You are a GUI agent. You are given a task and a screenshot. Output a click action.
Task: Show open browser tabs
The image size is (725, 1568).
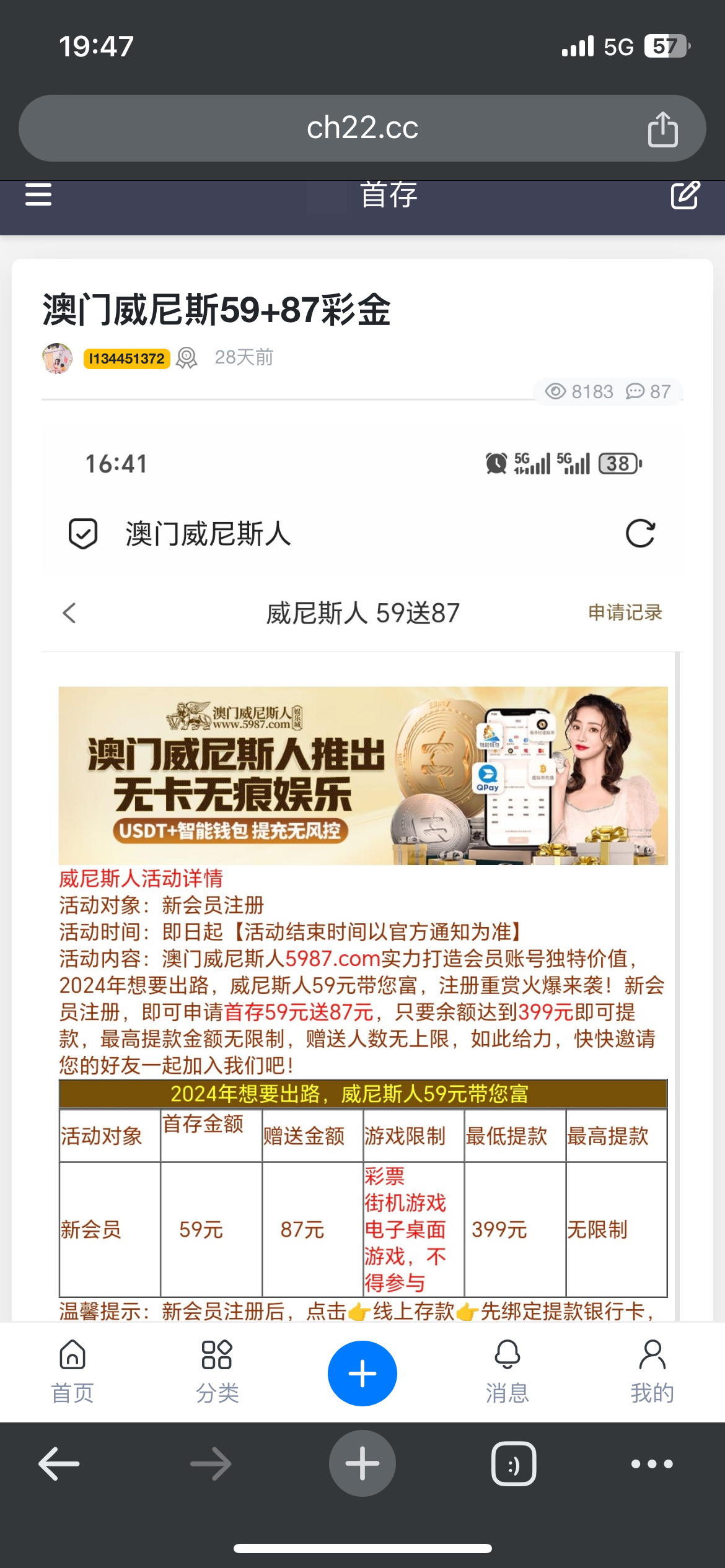click(514, 1464)
